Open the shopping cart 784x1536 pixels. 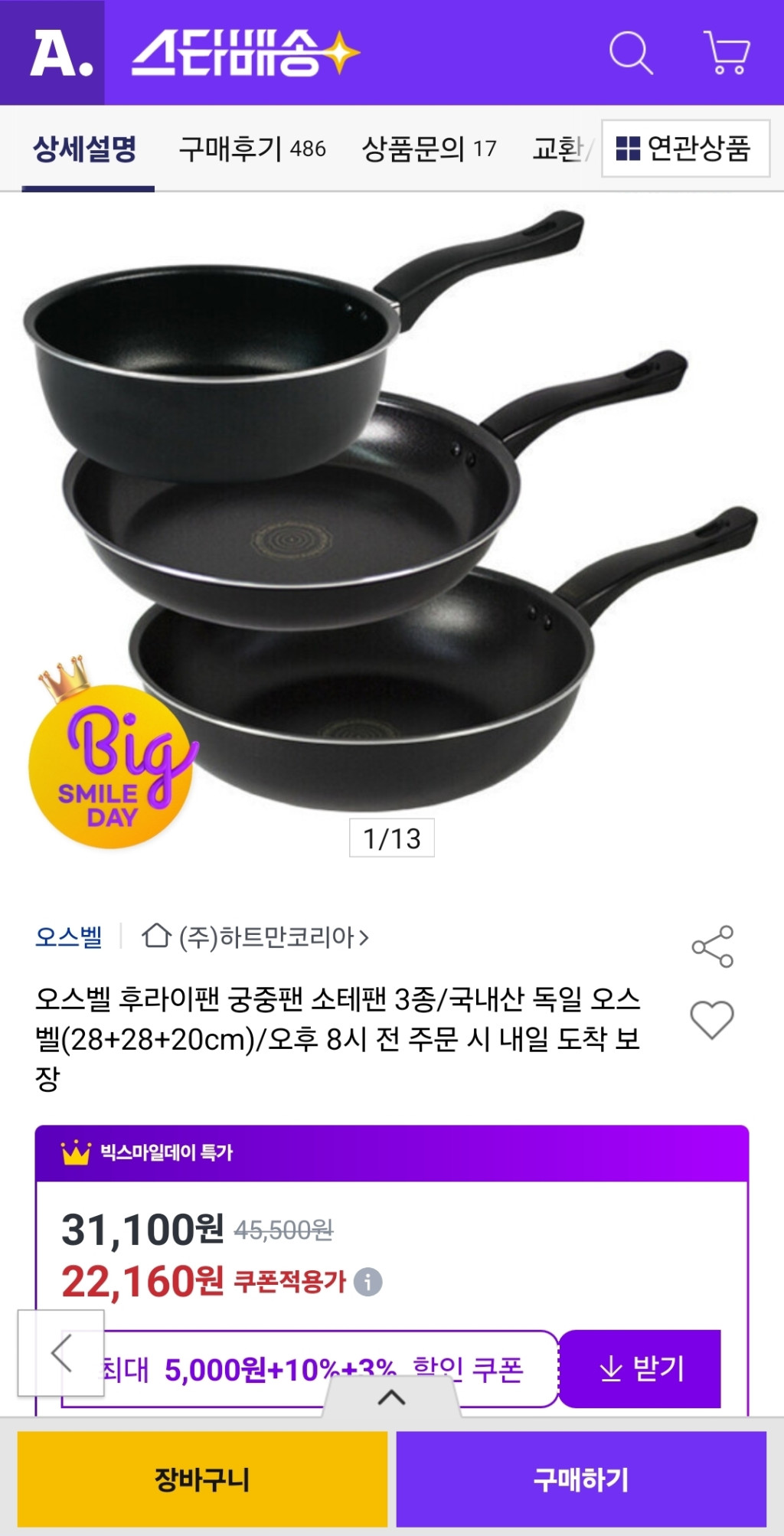click(726, 53)
